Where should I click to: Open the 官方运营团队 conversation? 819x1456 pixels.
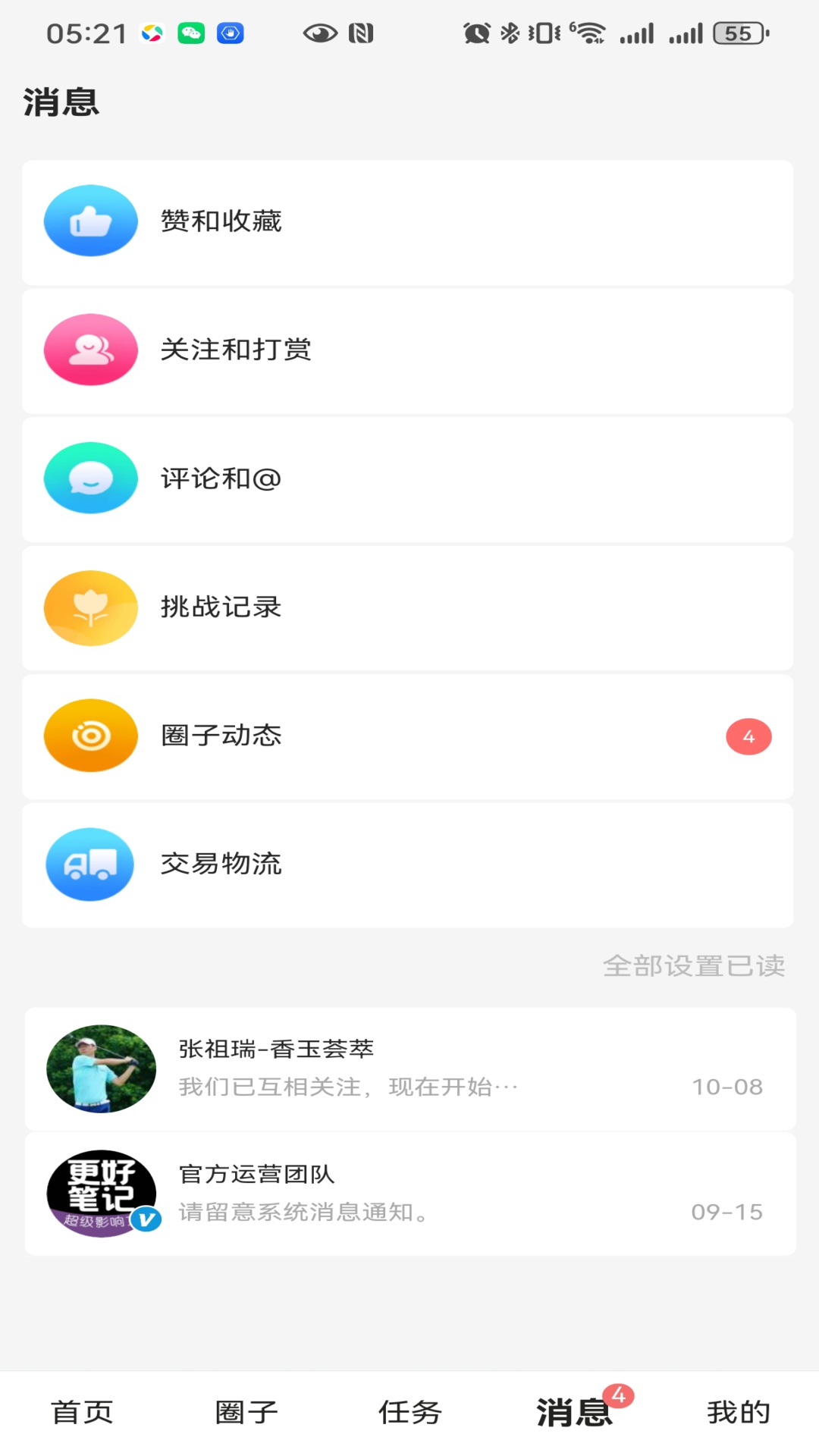(x=409, y=1194)
